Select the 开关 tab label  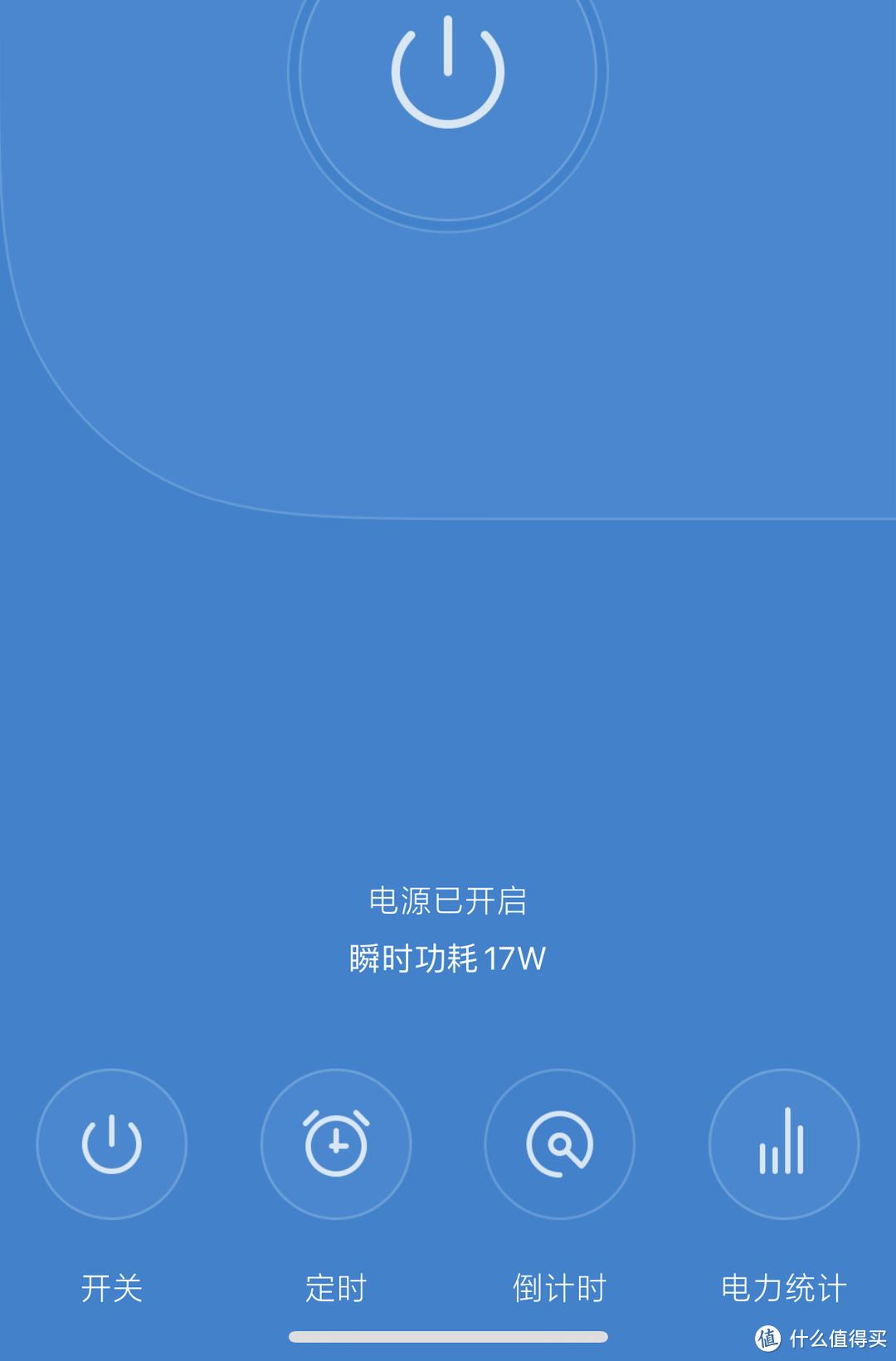tap(113, 1289)
